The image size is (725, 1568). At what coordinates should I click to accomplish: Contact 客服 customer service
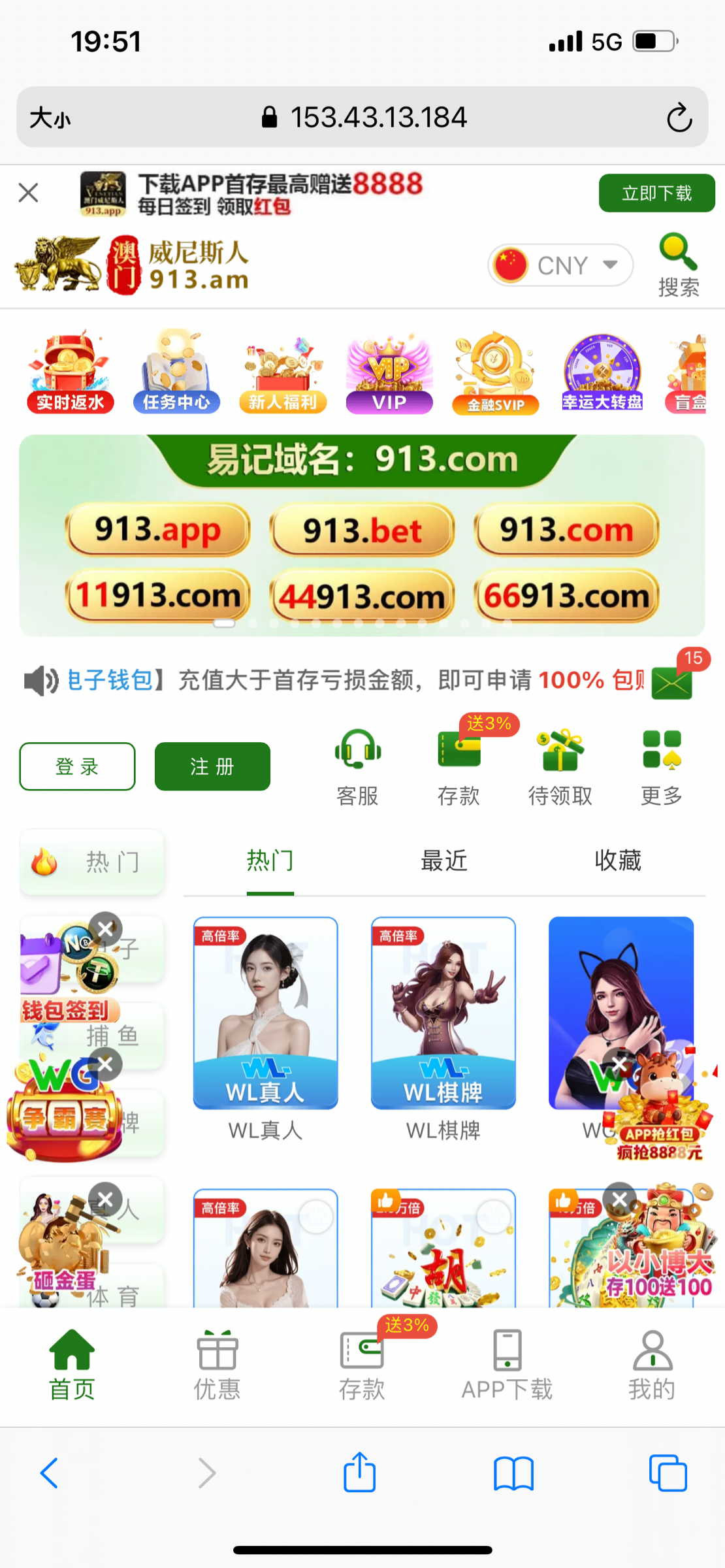357,768
